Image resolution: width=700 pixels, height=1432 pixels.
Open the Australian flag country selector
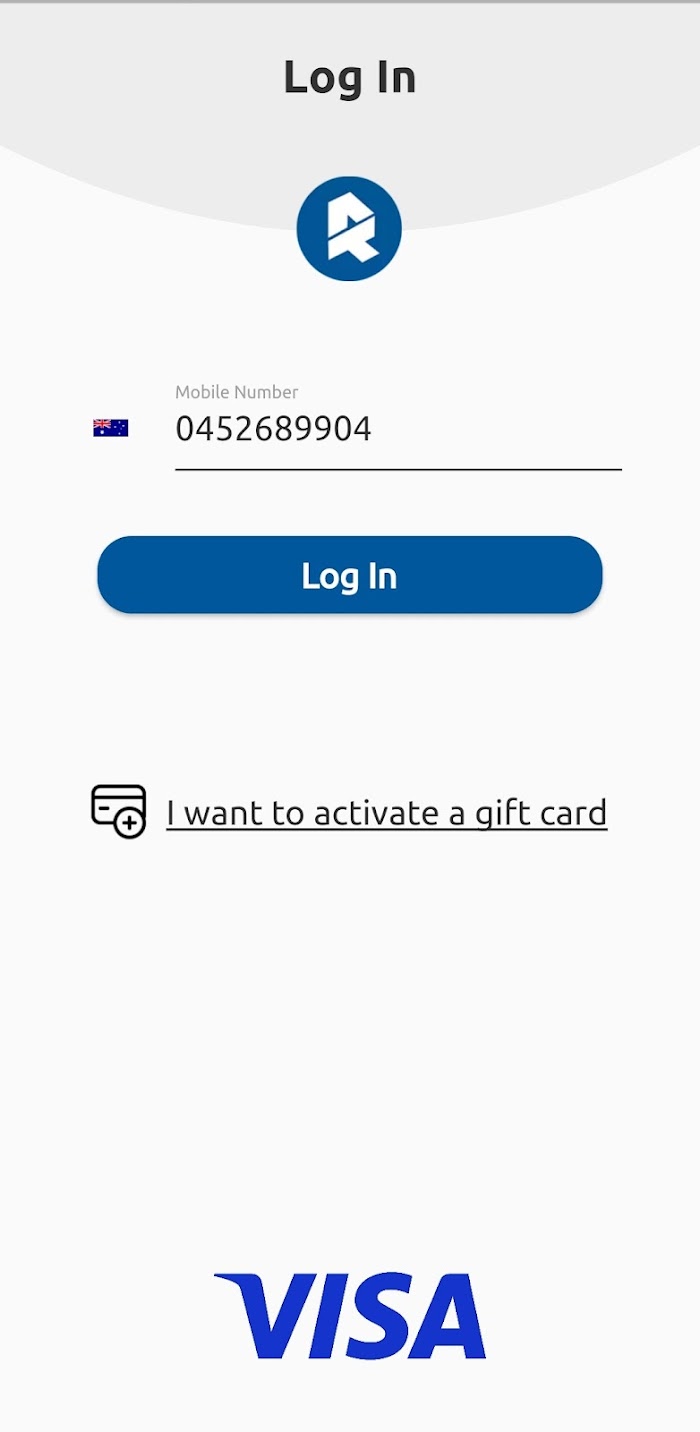click(111, 428)
